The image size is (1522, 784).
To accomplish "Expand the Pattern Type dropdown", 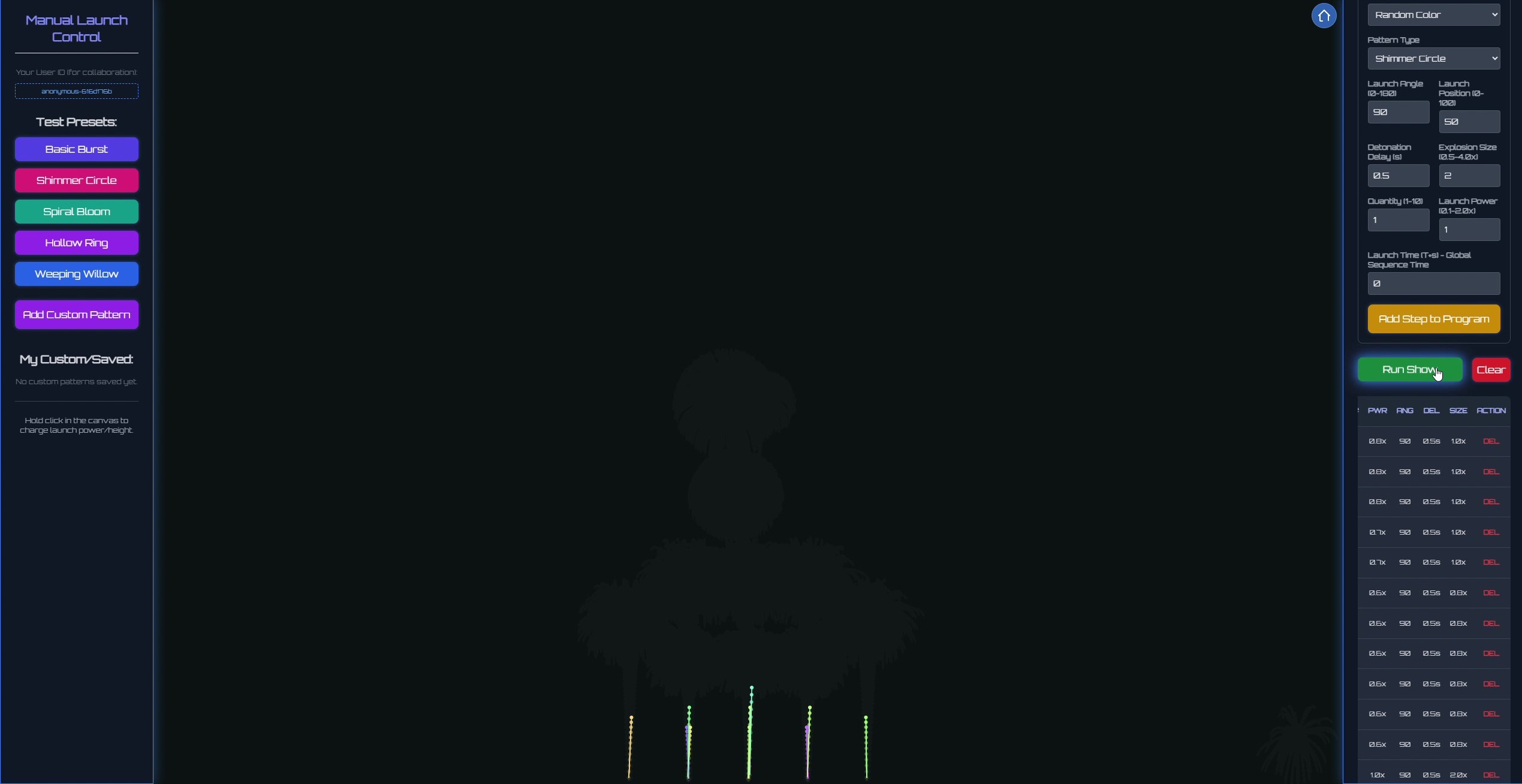I will tap(1433, 59).
